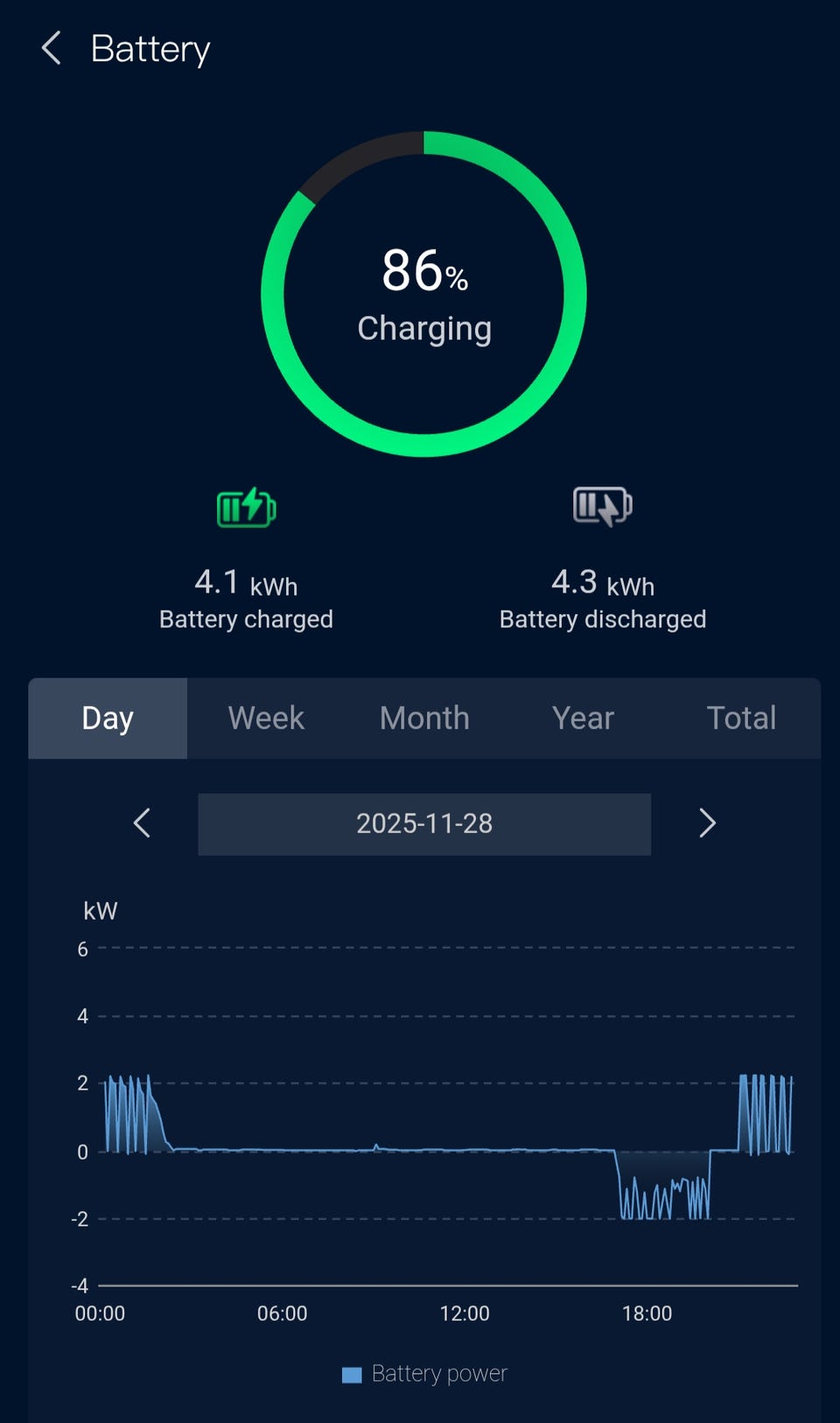Screen dimensions: 840x1423
Task: Go back from the Battery screen
Action: [52, 48]
